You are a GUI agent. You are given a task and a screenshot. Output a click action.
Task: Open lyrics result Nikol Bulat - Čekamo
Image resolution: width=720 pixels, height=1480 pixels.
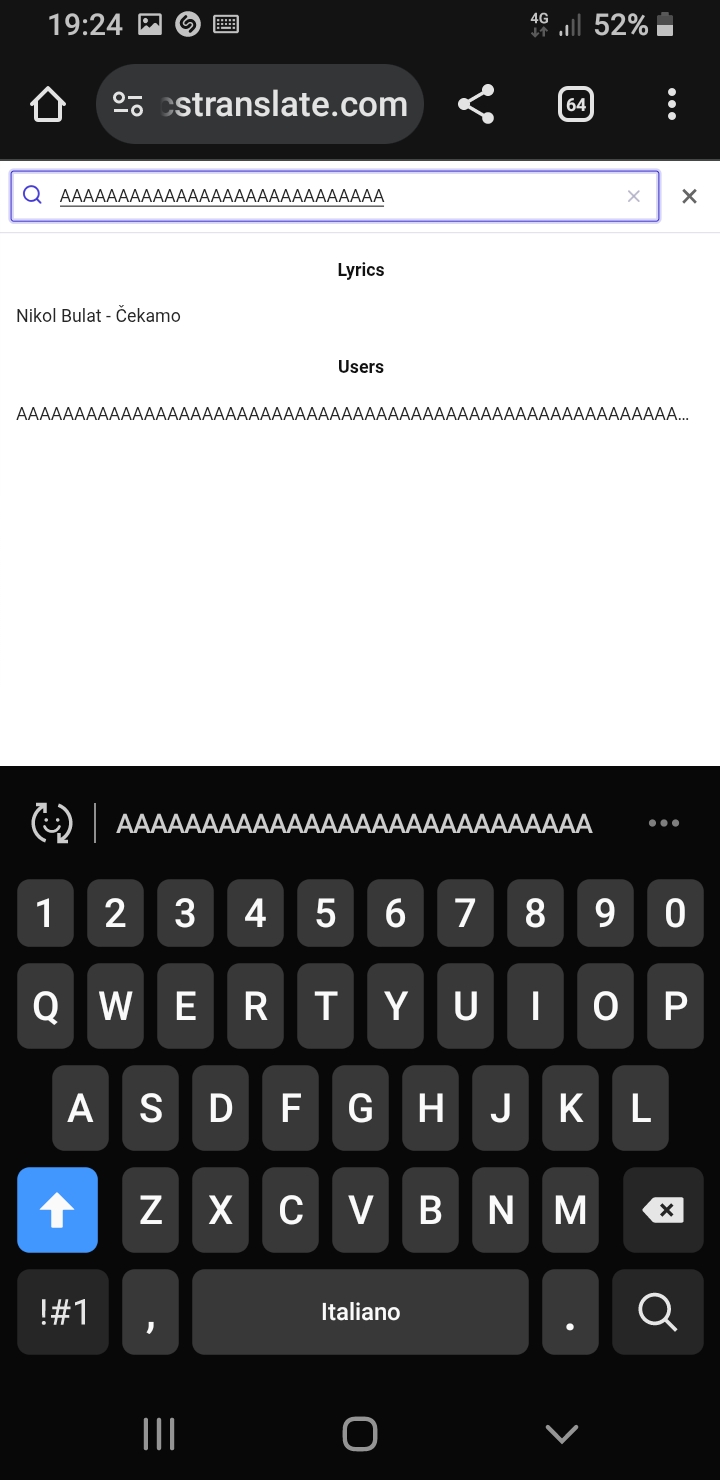99,316
